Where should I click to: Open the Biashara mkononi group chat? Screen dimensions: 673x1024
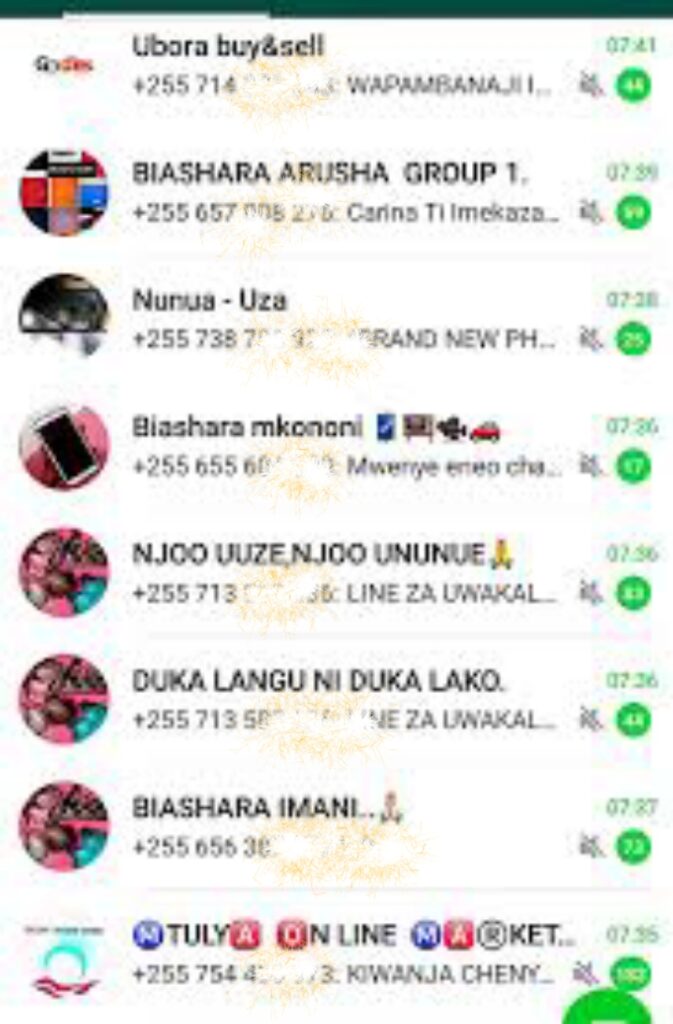[340, 446]
